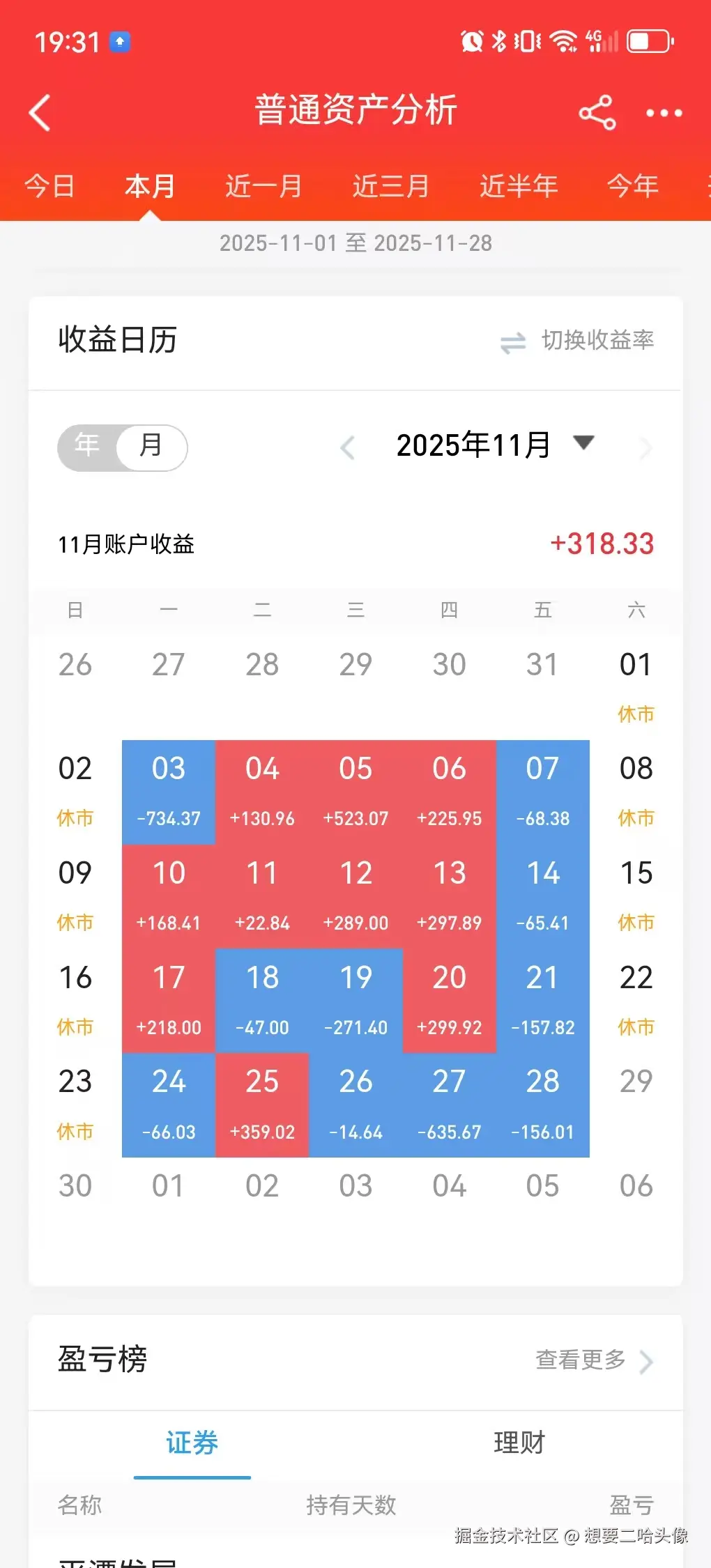Tap November 3 showing -734.37 loss

168,787
